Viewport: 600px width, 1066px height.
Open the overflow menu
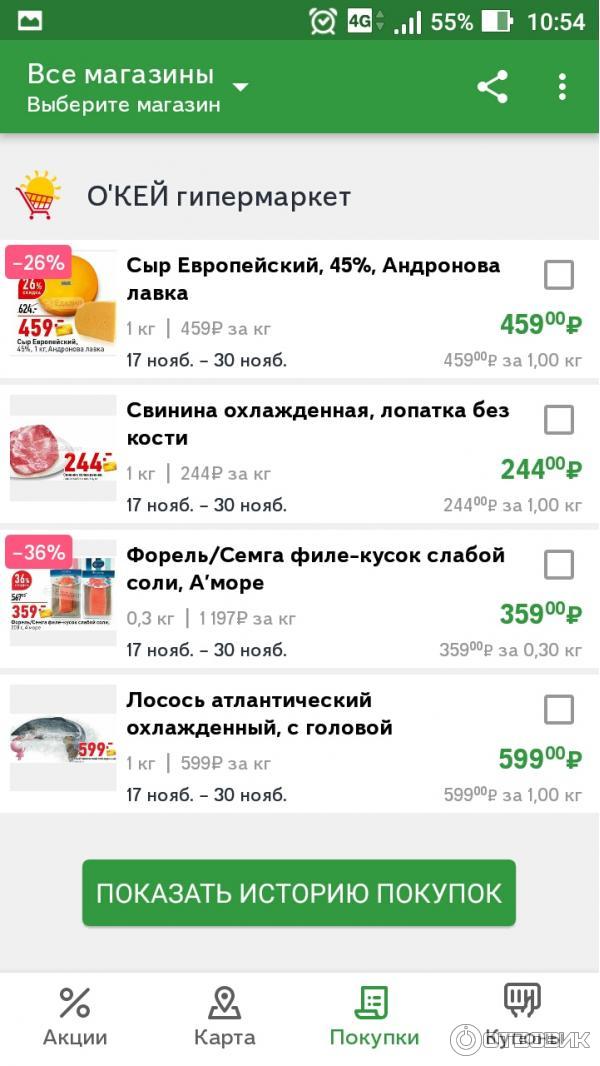click(562, 87)
